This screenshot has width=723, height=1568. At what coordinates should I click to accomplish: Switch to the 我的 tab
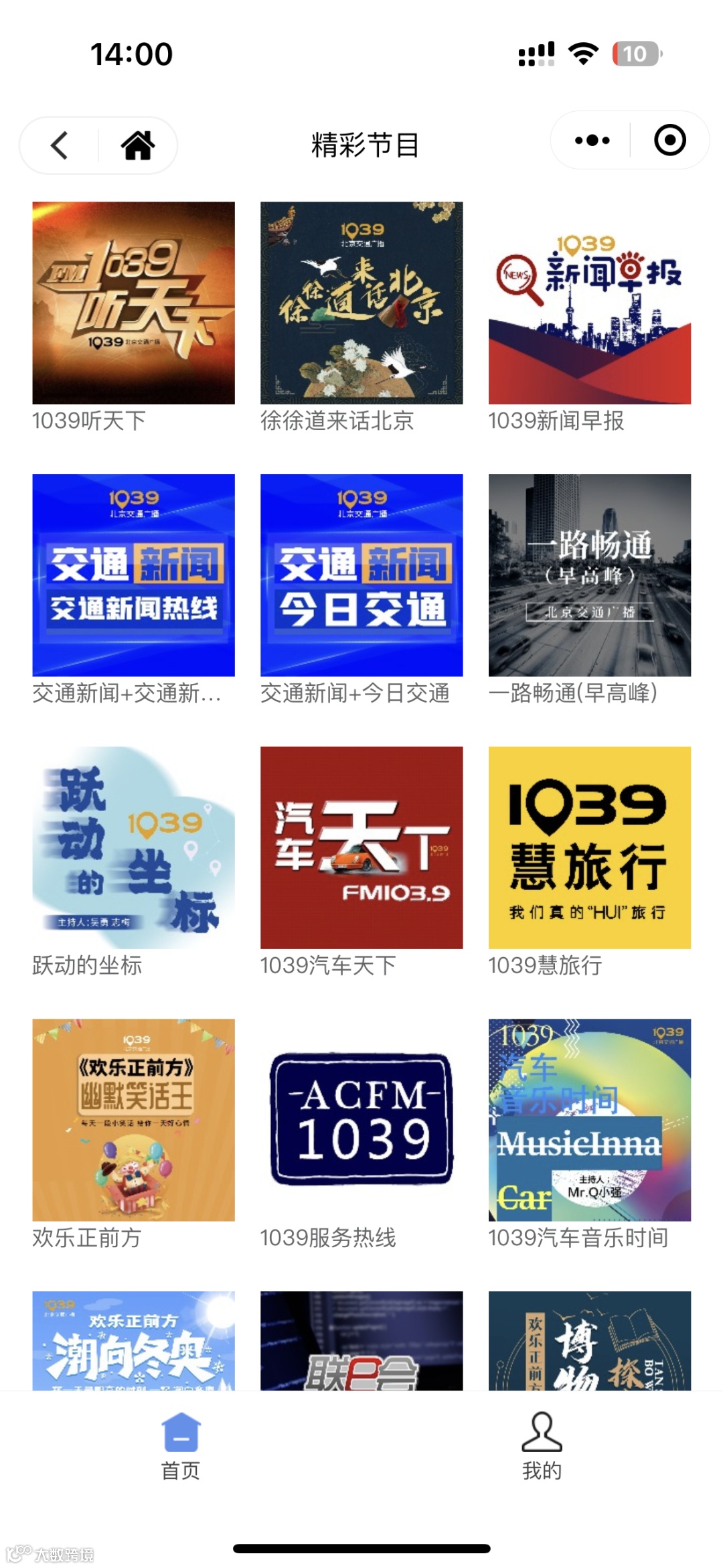[542, 1445]
